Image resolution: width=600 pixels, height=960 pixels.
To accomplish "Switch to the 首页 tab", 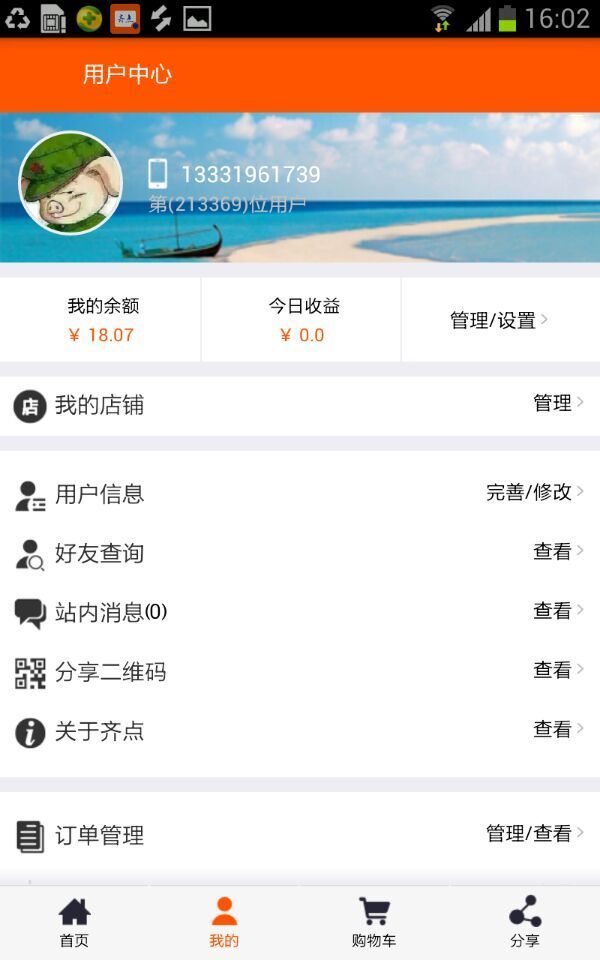I will [x=74, y=922].
